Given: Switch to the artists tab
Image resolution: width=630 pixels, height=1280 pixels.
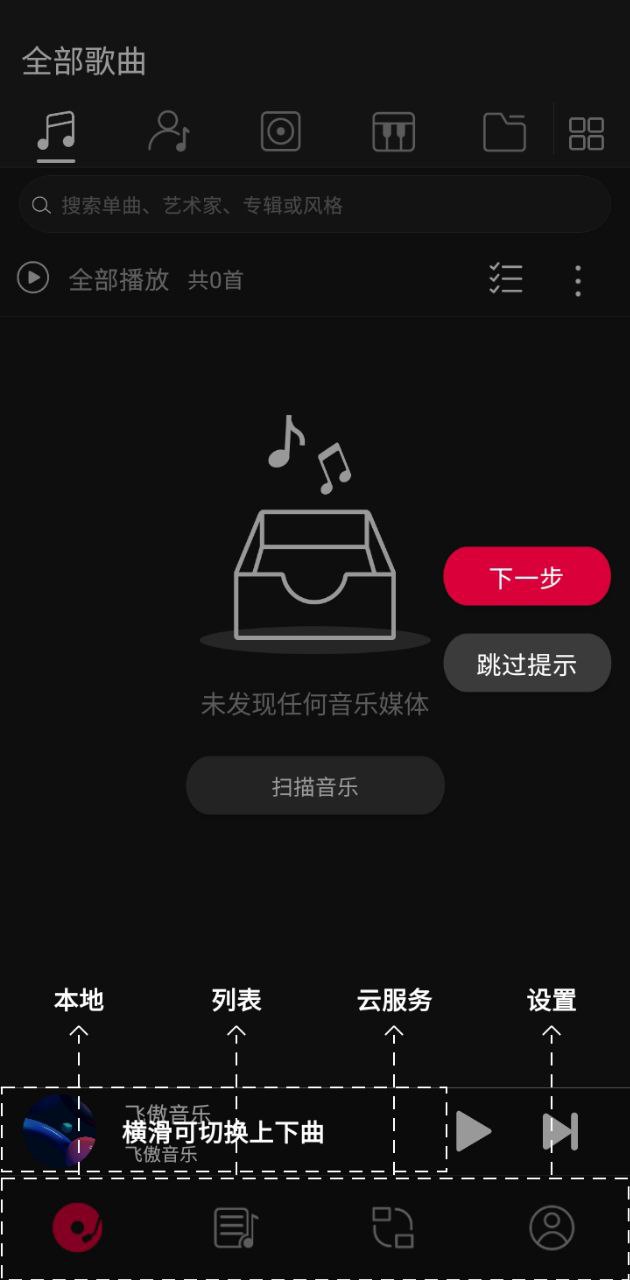Looking at the screenshot, I should click(169, 131).
